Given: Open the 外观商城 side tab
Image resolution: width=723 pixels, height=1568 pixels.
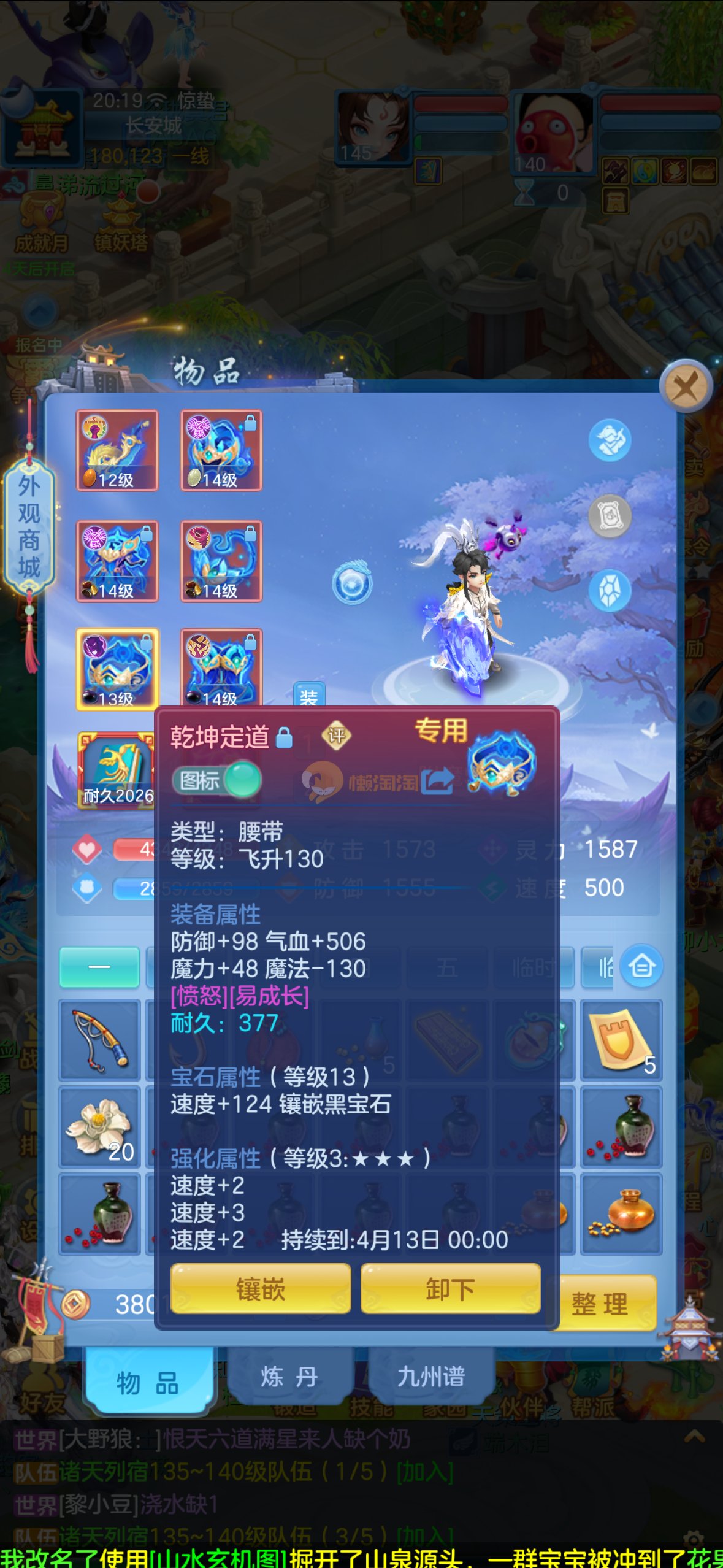Looking at the screenshot, I should tap(29, 526).
